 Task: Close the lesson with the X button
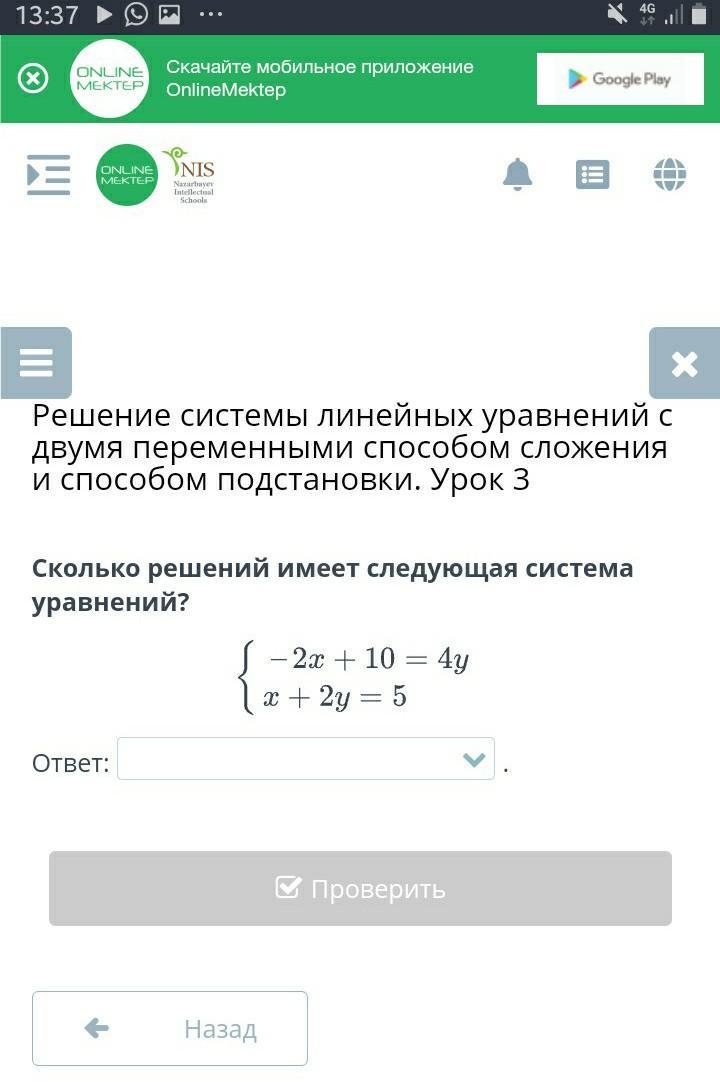[x=685, y=363]
